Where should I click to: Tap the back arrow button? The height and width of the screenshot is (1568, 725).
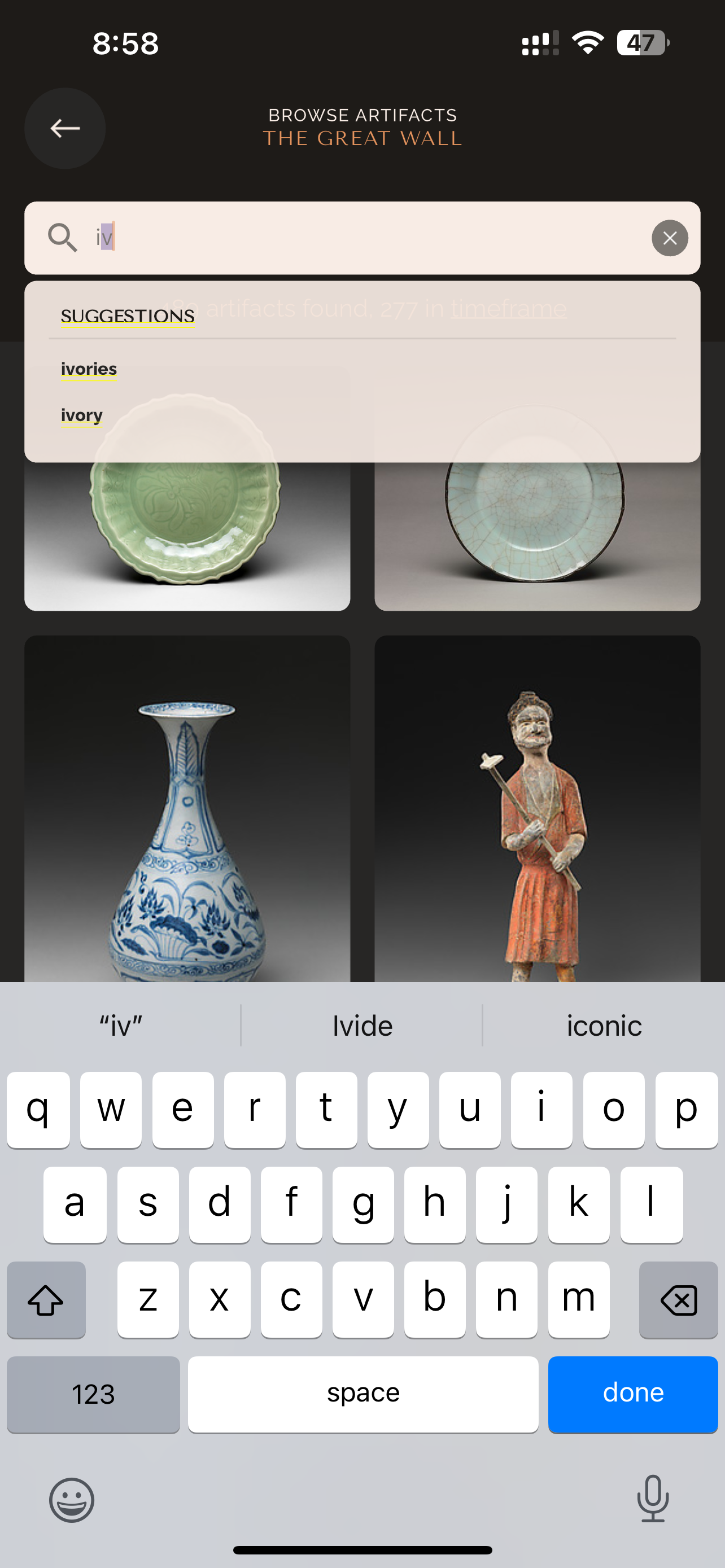(x=64, y=128)
